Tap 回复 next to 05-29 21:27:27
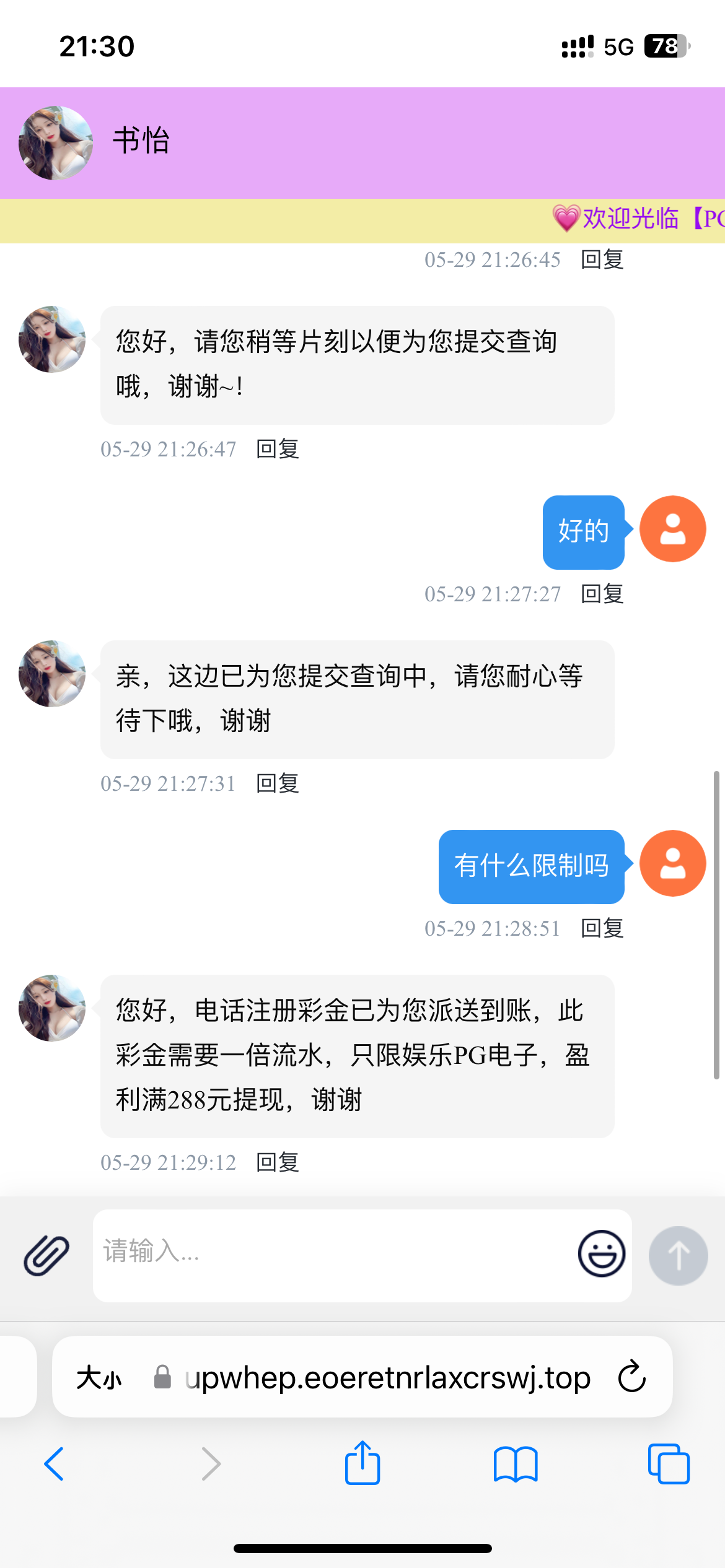Image resolution: width=725 pixels, height=1568 pixels. coord(602,594)
